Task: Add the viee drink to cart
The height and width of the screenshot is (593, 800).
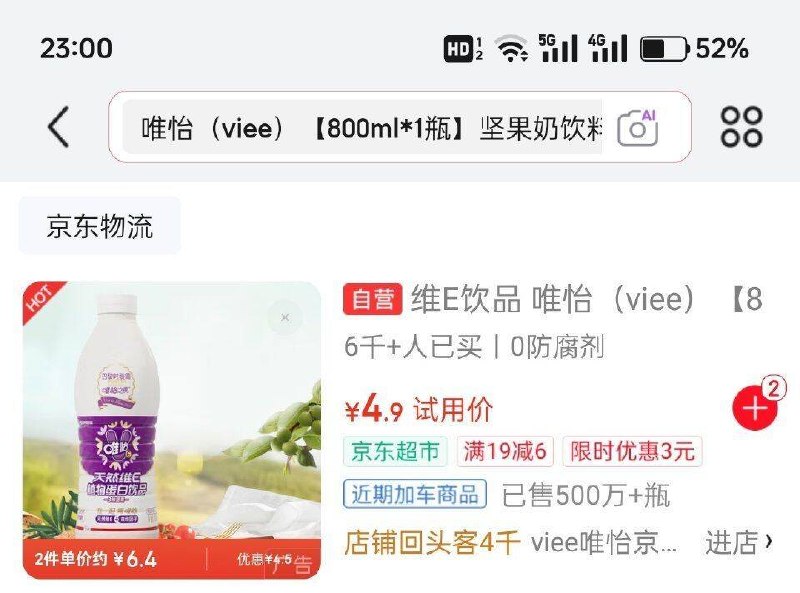Action: click(x=755, y=407)
